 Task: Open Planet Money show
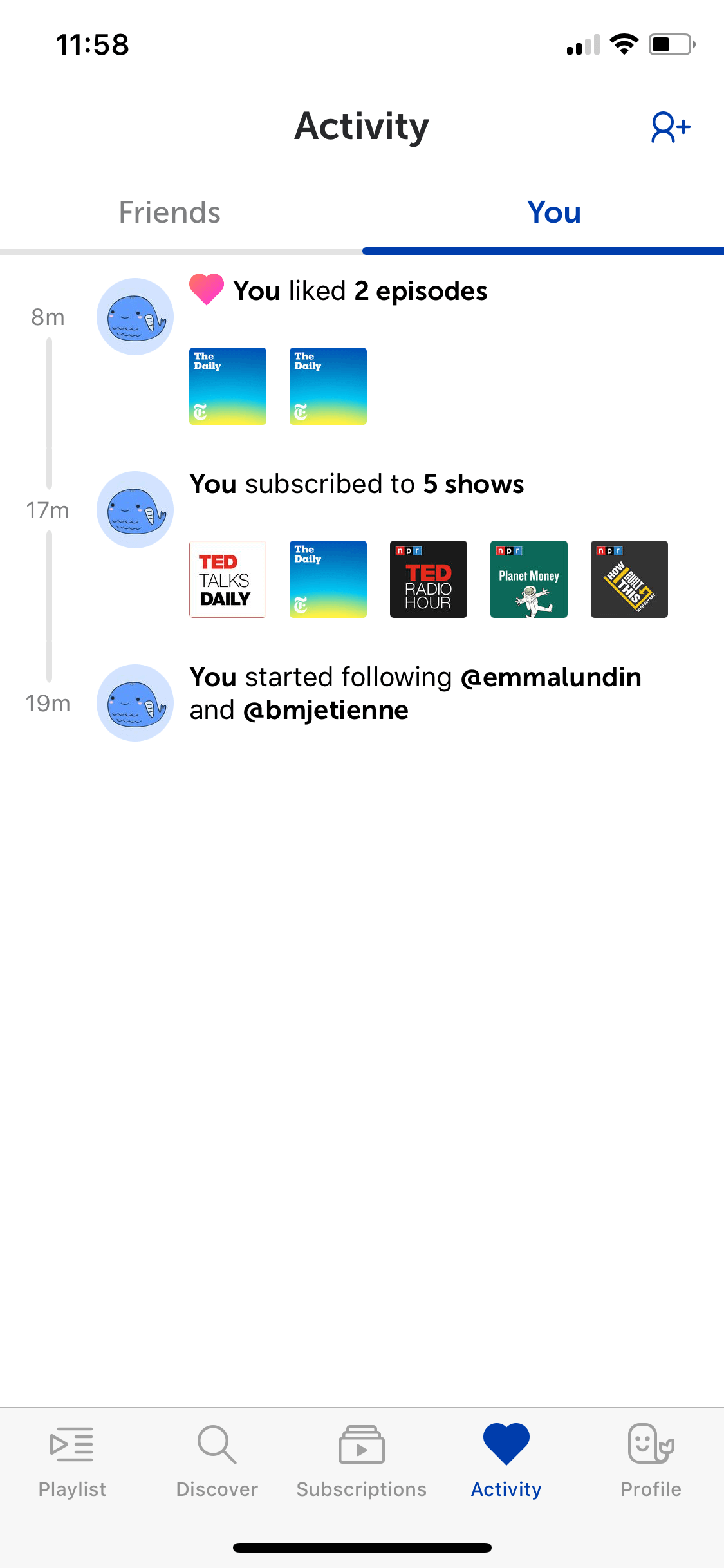pos(529,579)
